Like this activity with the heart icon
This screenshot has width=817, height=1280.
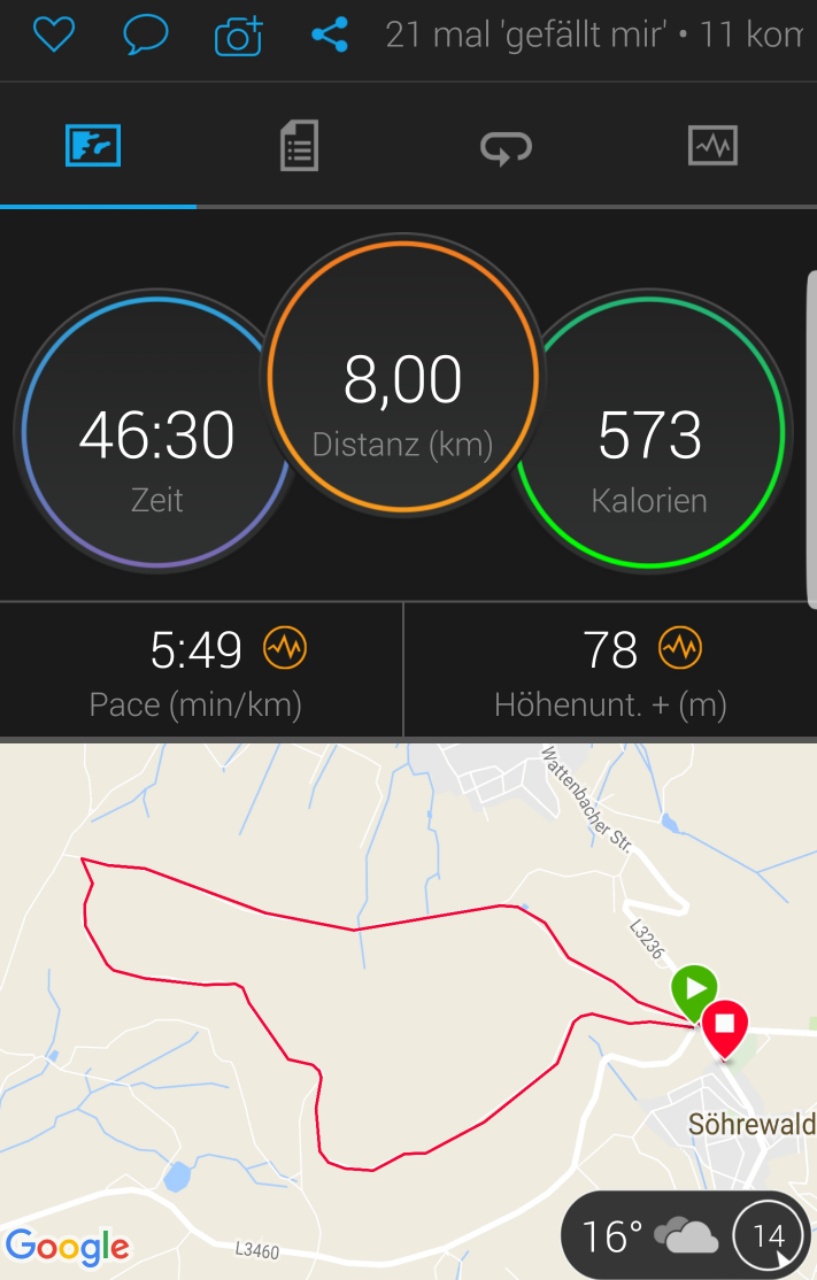[54, 36]
